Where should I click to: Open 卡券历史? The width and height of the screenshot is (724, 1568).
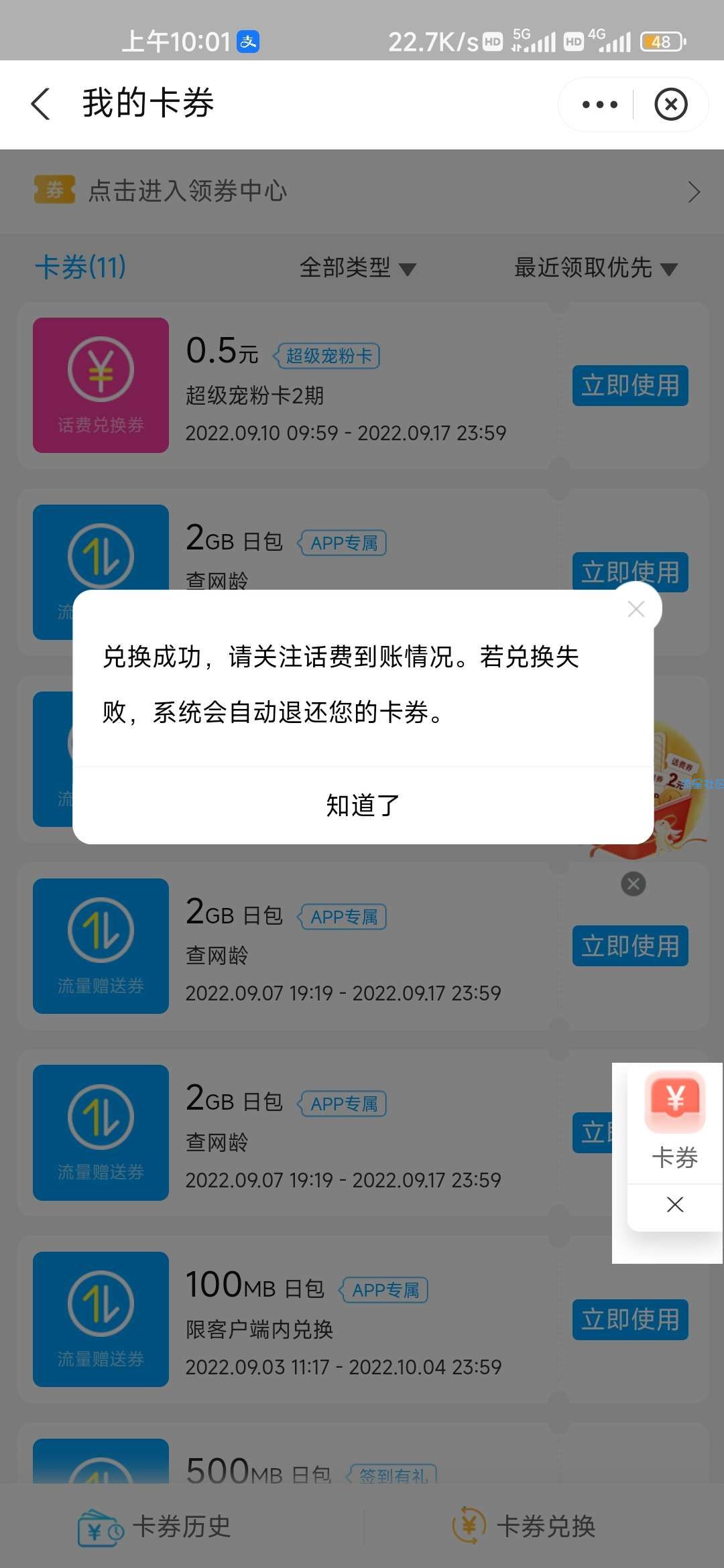156,1527
